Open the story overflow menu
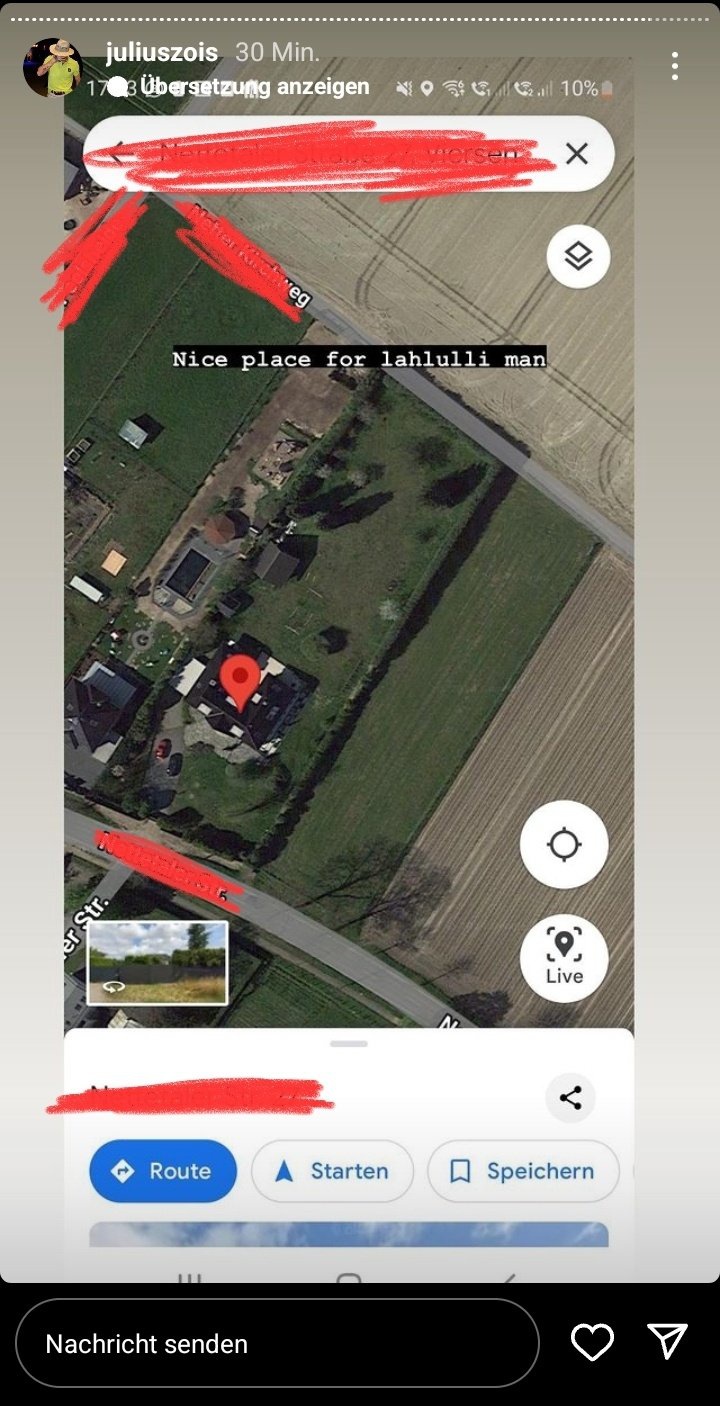 pos(675,67)
